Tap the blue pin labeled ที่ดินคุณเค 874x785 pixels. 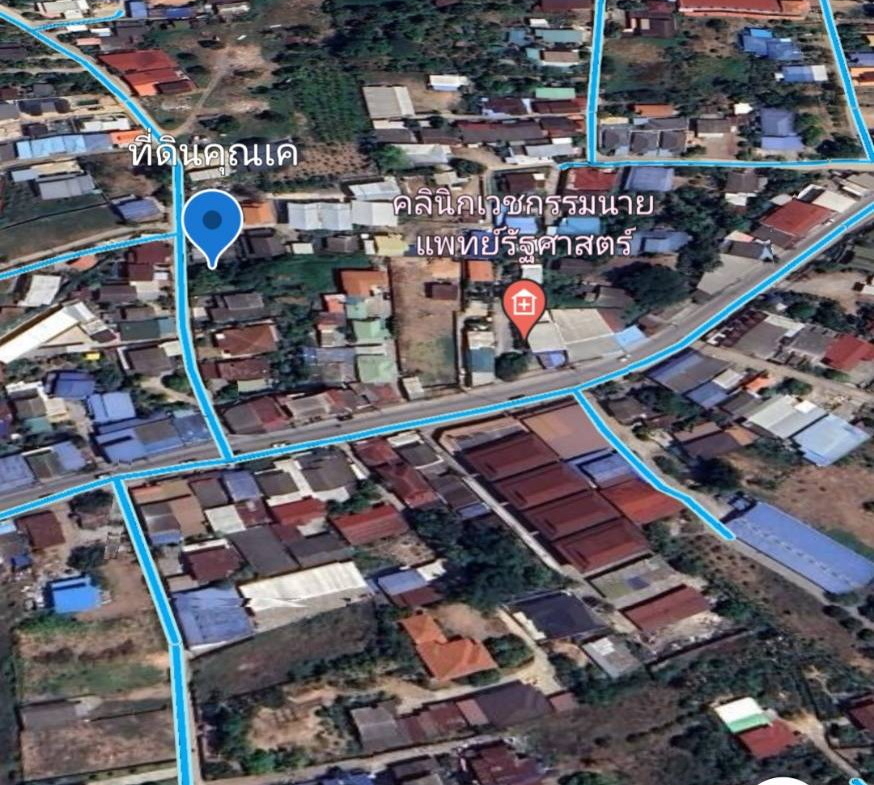pyautogui.click(x=213, y=222)
